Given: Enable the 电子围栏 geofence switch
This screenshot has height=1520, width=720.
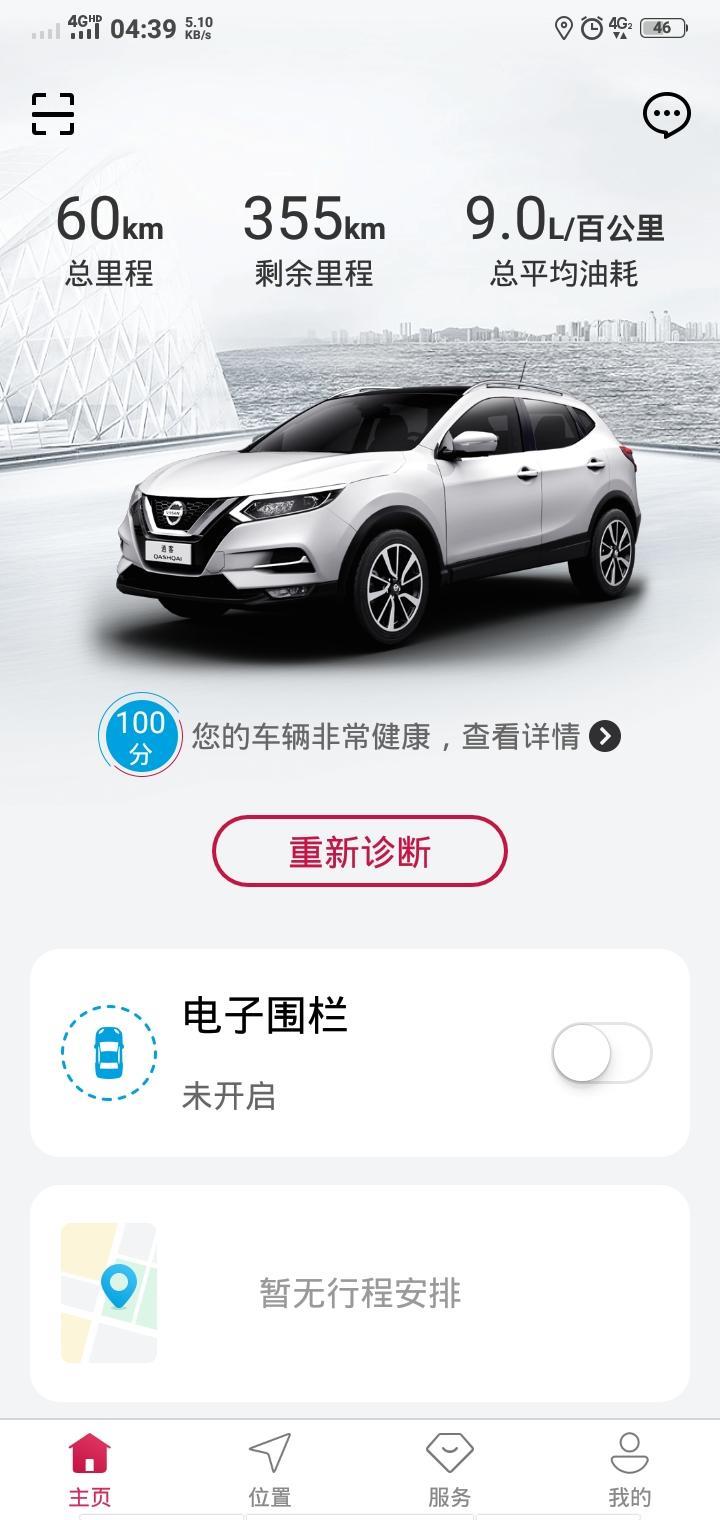Looking at the screenshot, I should (x=601, y=1053).
